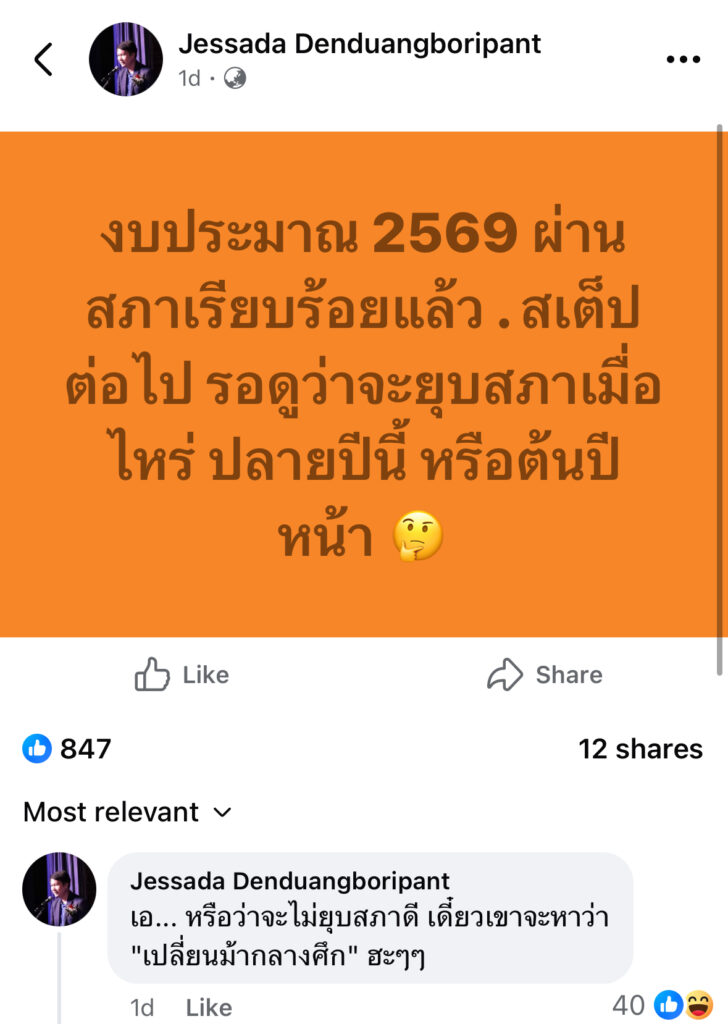View the 847 reactions list

pos(67,748)
